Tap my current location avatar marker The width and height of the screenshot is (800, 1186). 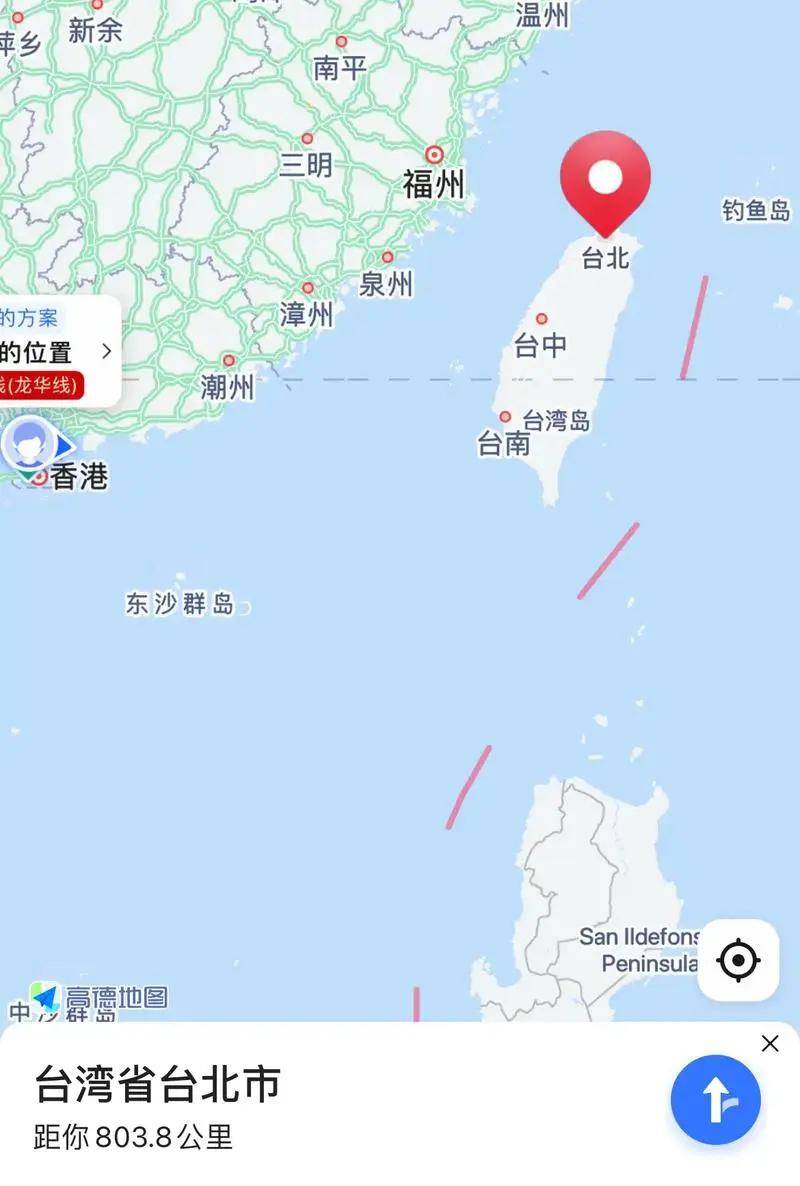[29, 443]
